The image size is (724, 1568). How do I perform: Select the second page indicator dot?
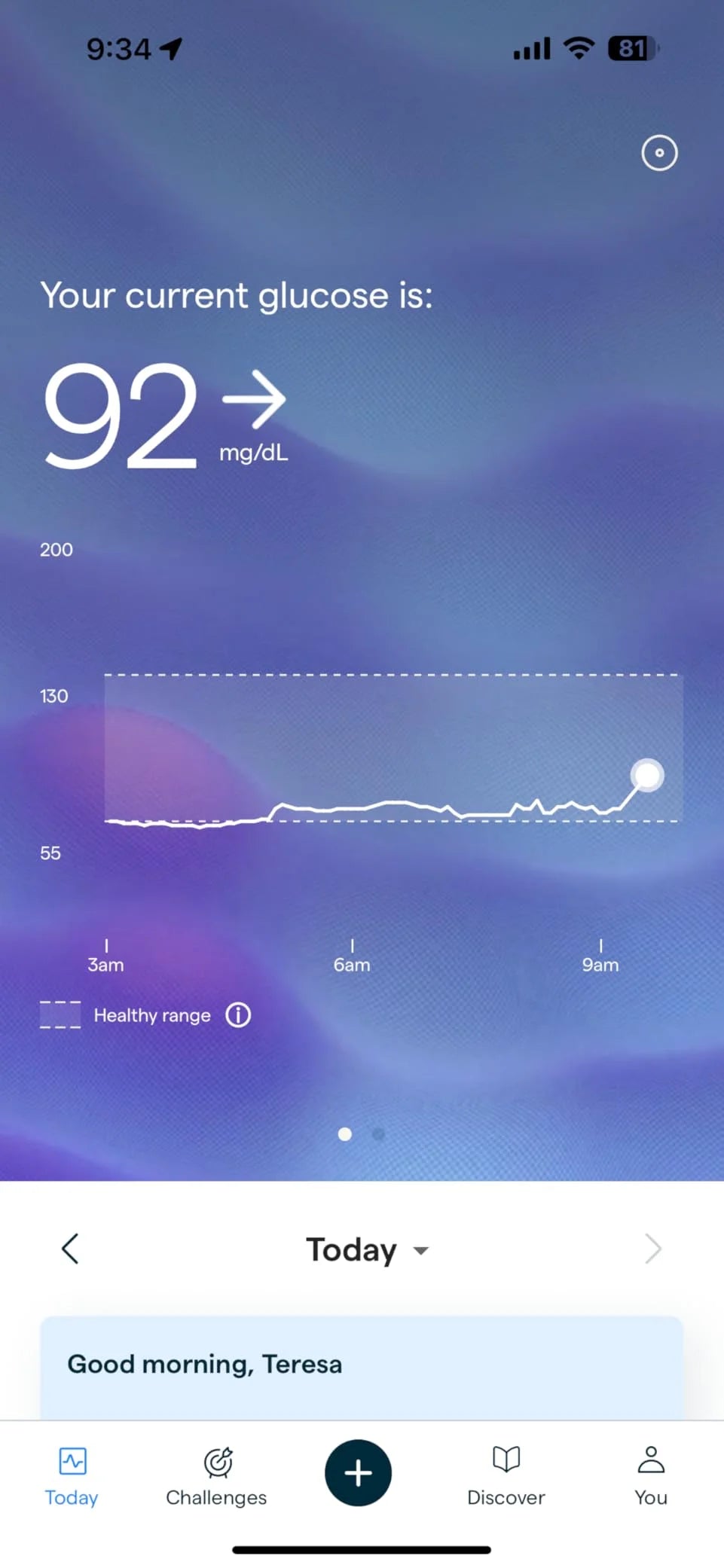click(378, 1133)
